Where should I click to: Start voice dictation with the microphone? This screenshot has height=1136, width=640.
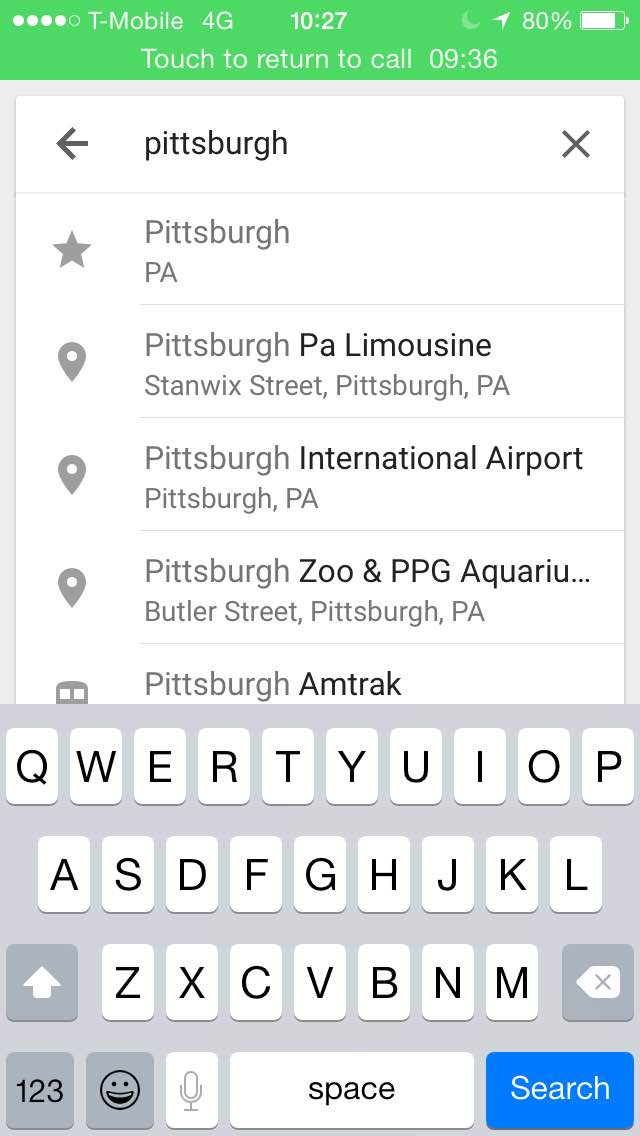(191, 1090)
